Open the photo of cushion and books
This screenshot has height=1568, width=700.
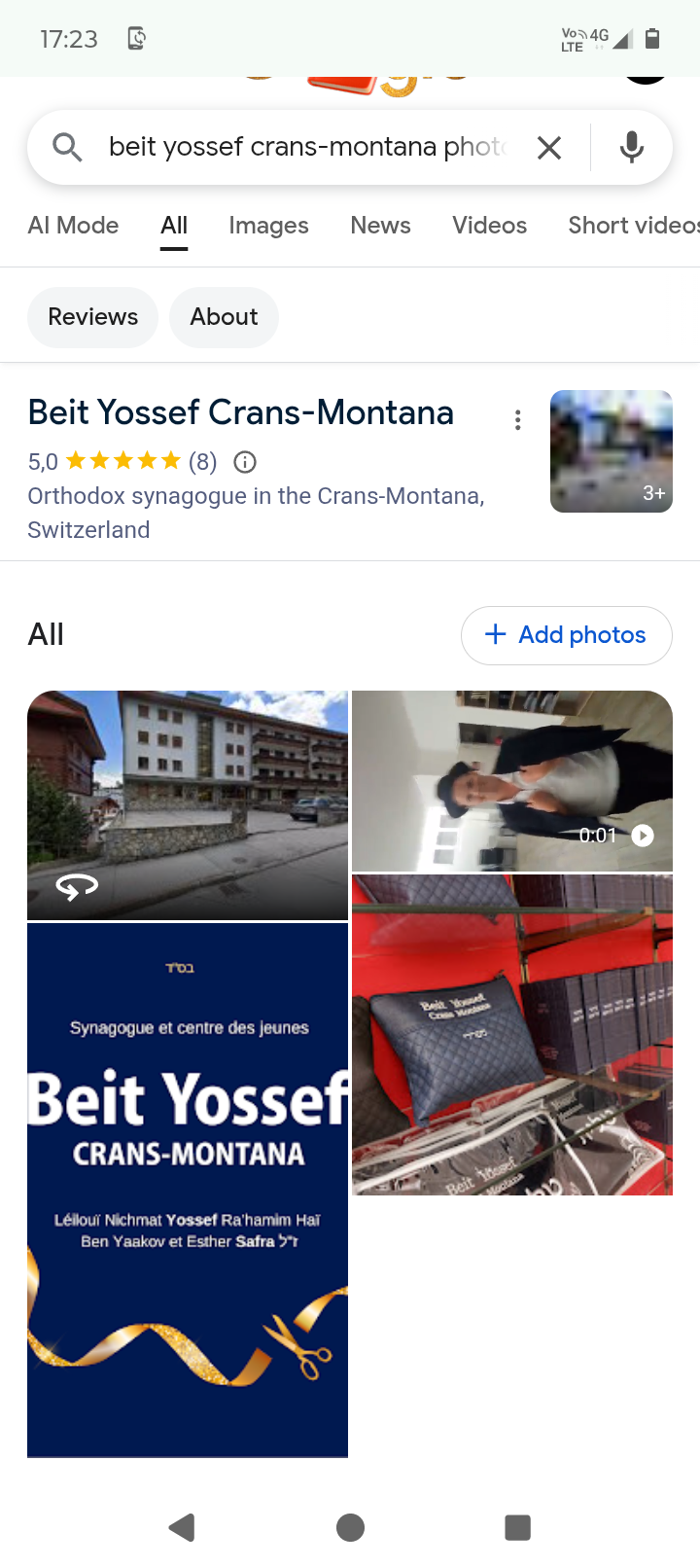click(x=512, y=1035)
